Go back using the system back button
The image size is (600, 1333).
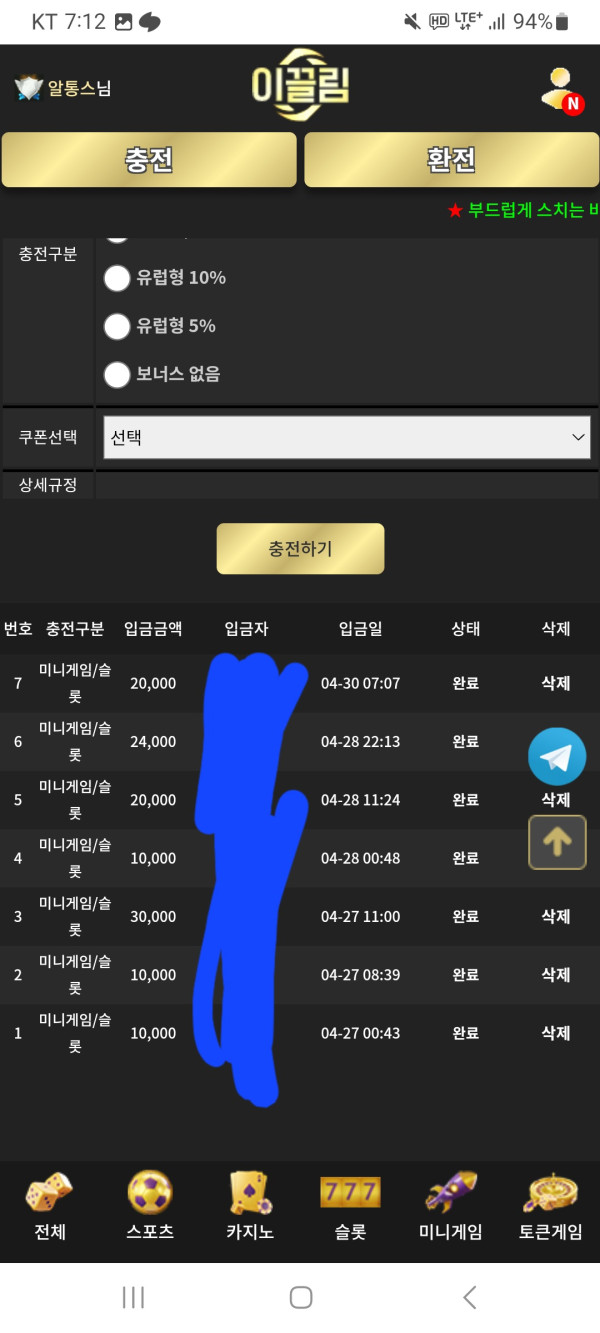[469, 1297]
